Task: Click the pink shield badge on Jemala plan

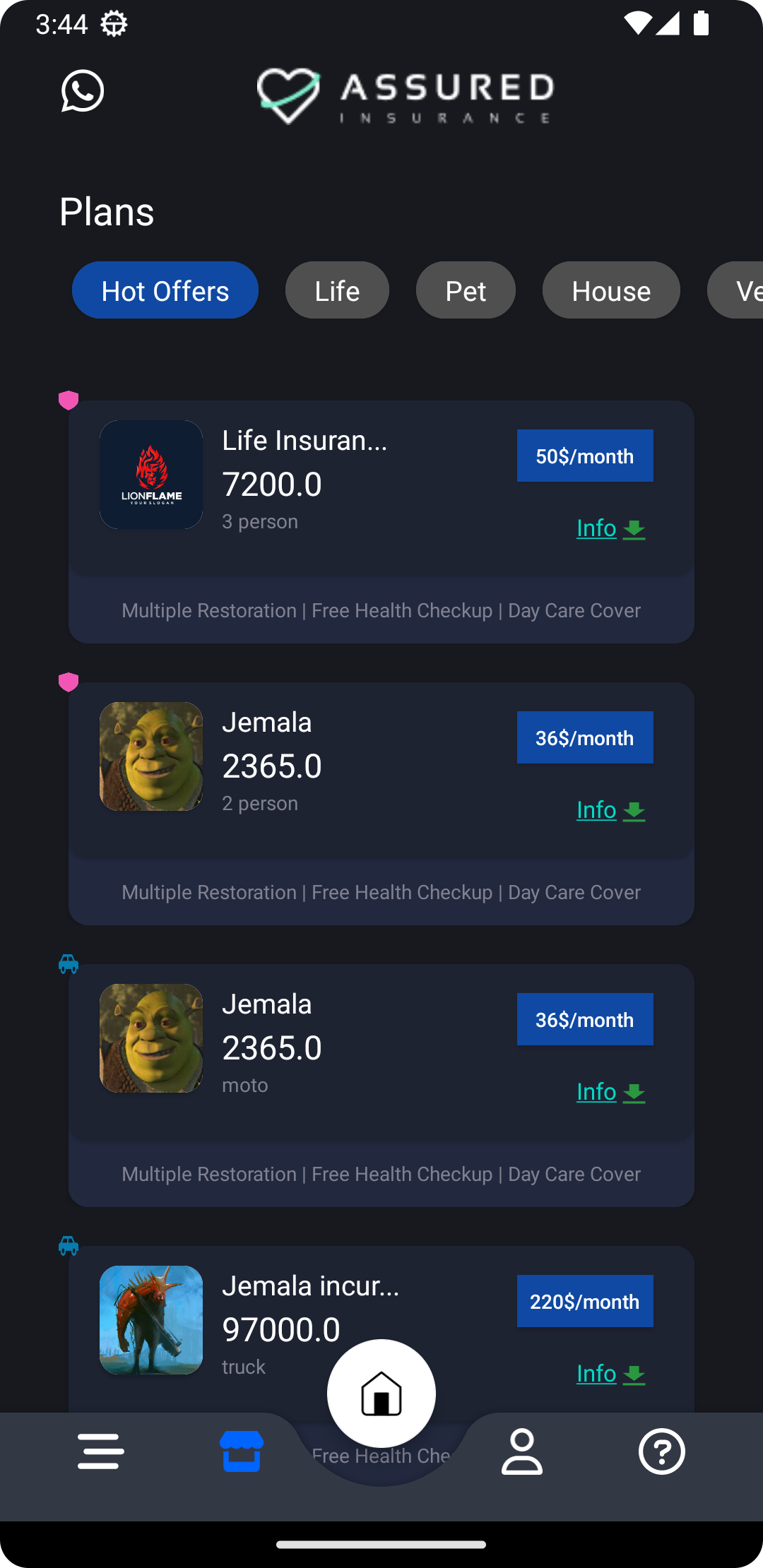Action: (69, 682)
